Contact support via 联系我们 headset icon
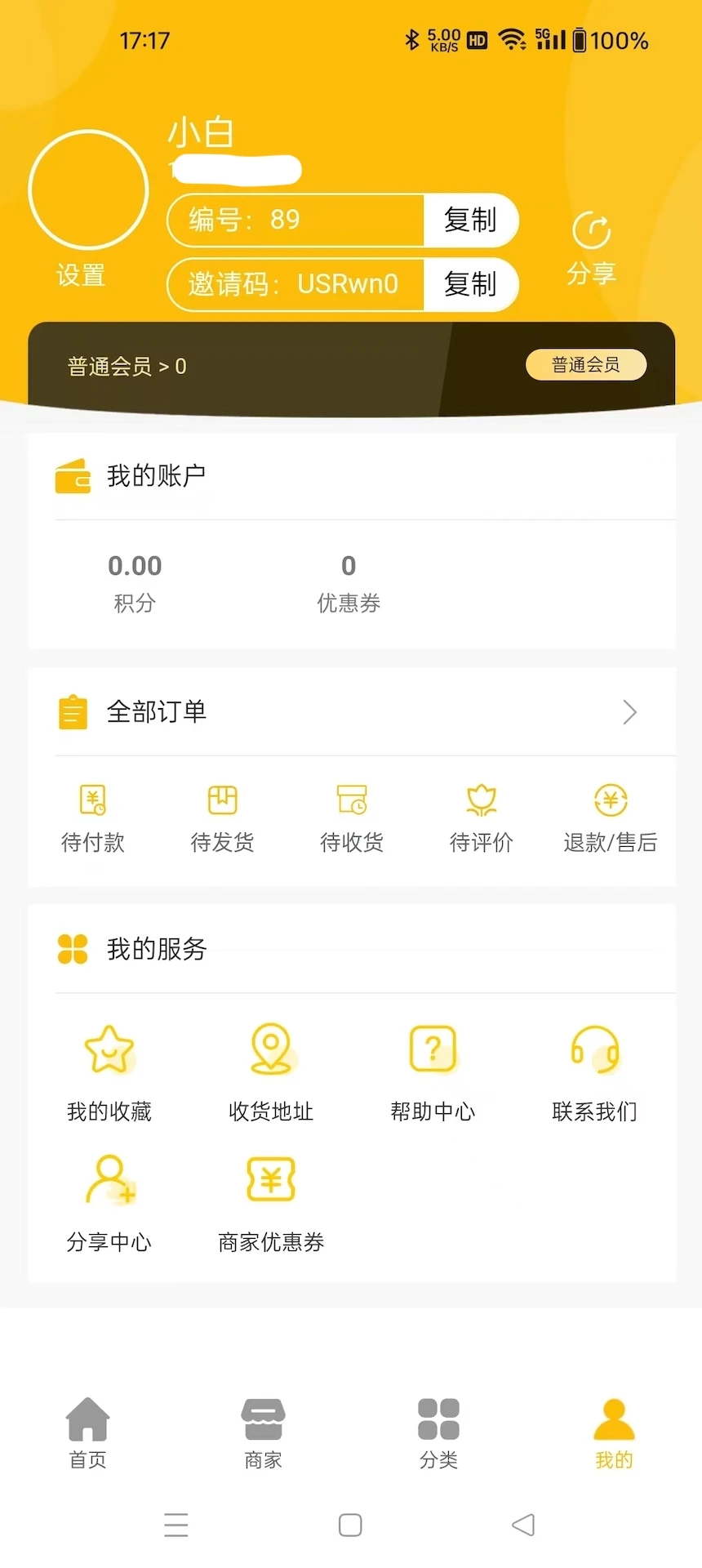 (595, 1070)
